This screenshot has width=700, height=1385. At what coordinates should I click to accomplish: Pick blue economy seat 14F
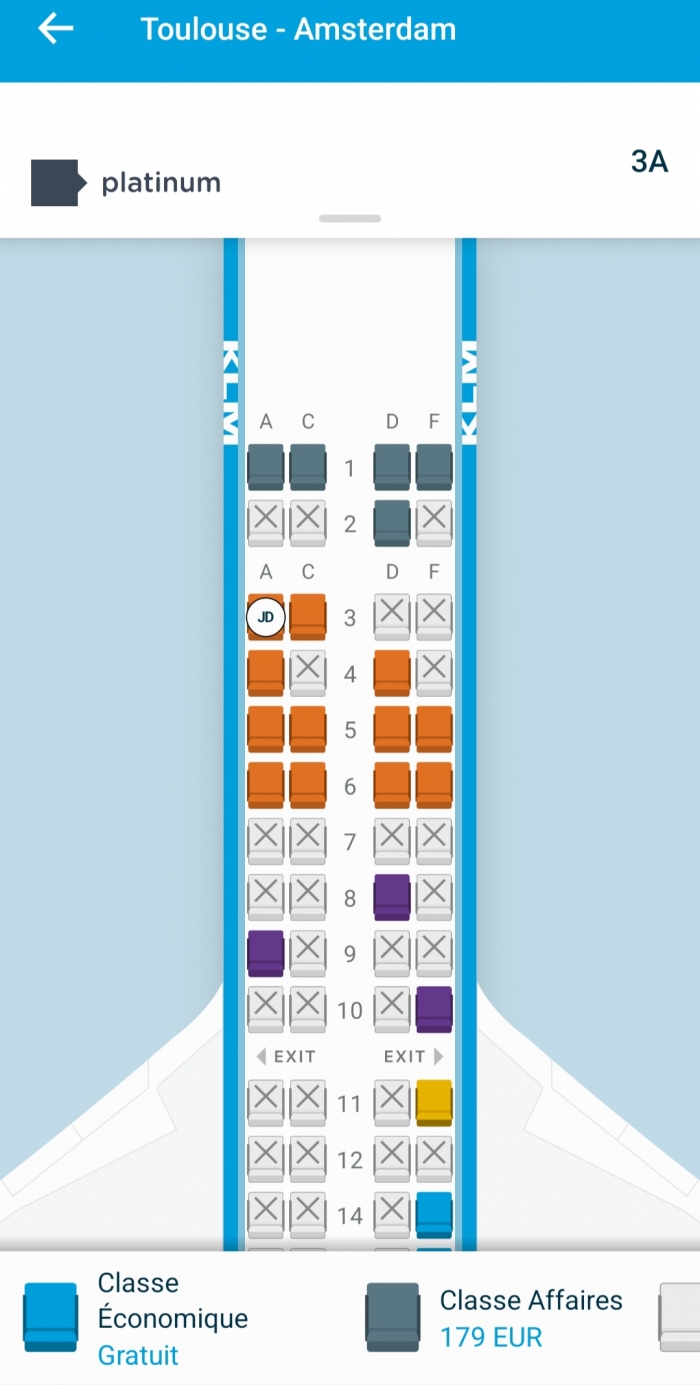click(434, 1215)
